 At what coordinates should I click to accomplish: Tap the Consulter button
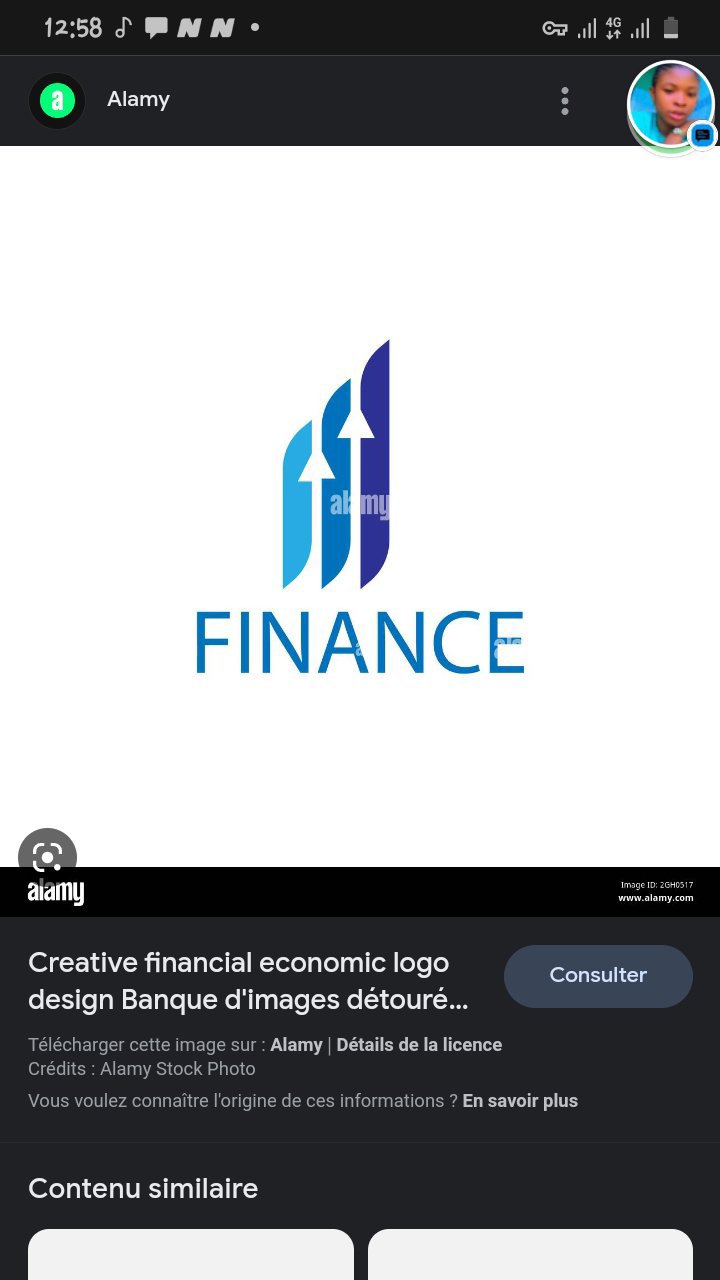(598, 976)
